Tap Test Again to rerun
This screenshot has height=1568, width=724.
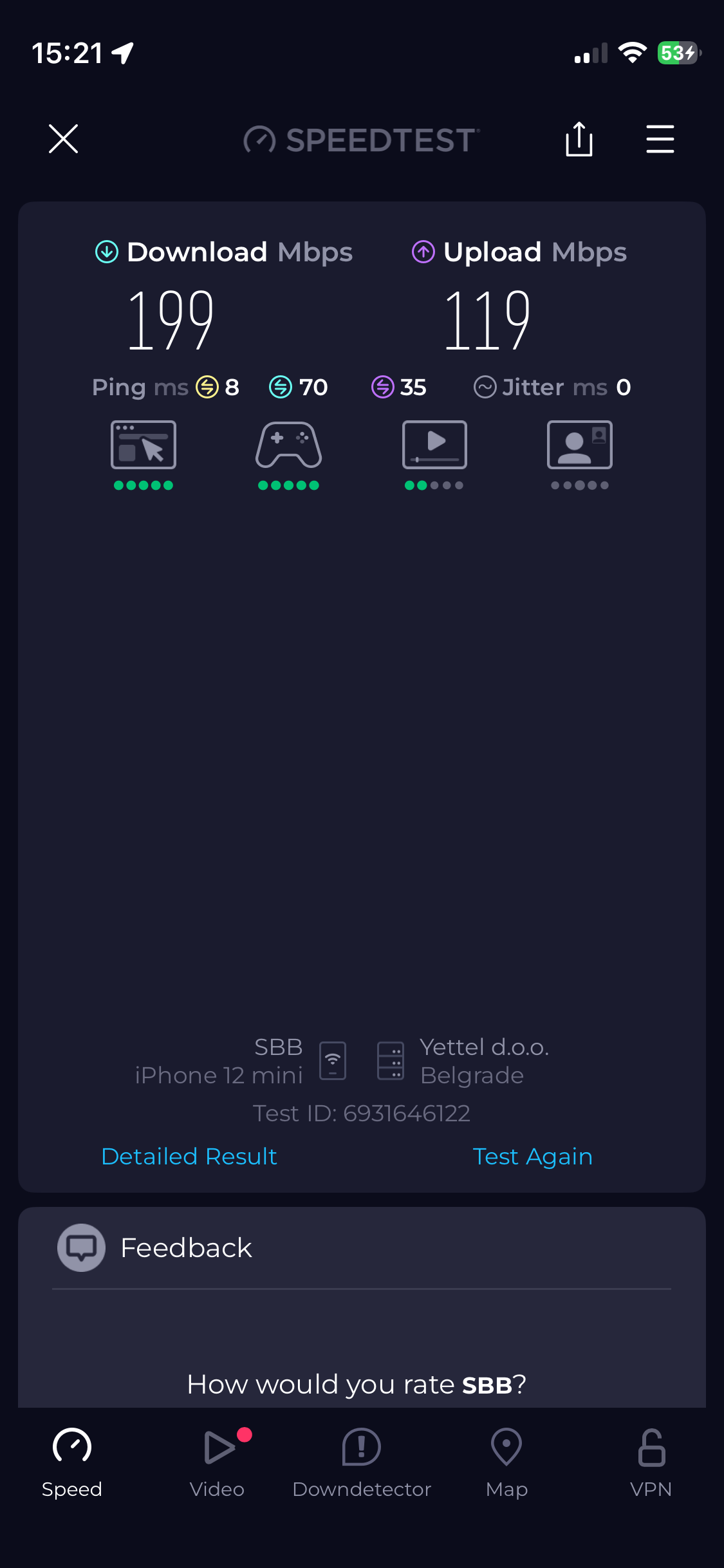click(532, 1157)
